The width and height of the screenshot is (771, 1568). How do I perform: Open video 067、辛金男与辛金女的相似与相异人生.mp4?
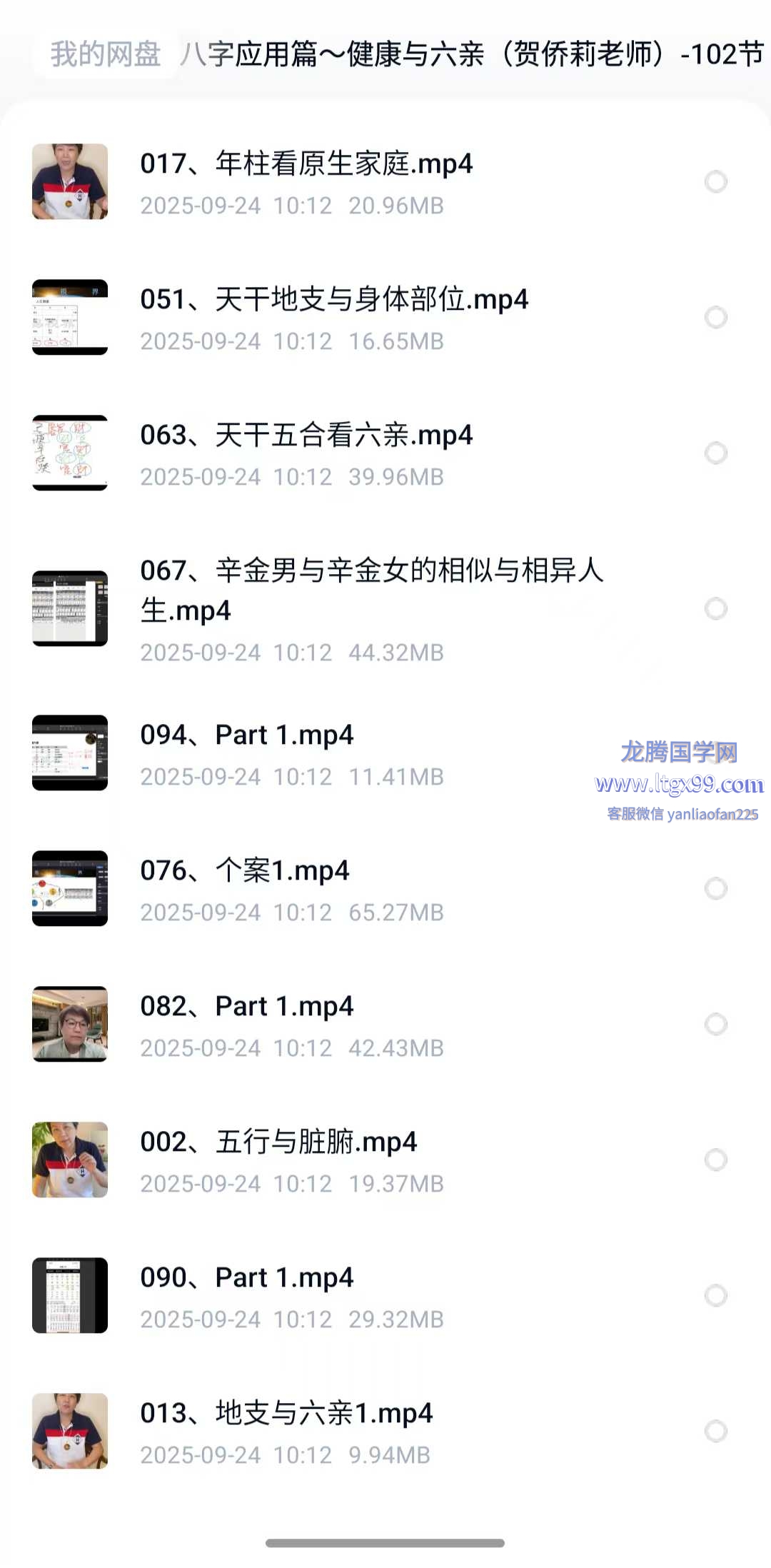coord(371,590)
